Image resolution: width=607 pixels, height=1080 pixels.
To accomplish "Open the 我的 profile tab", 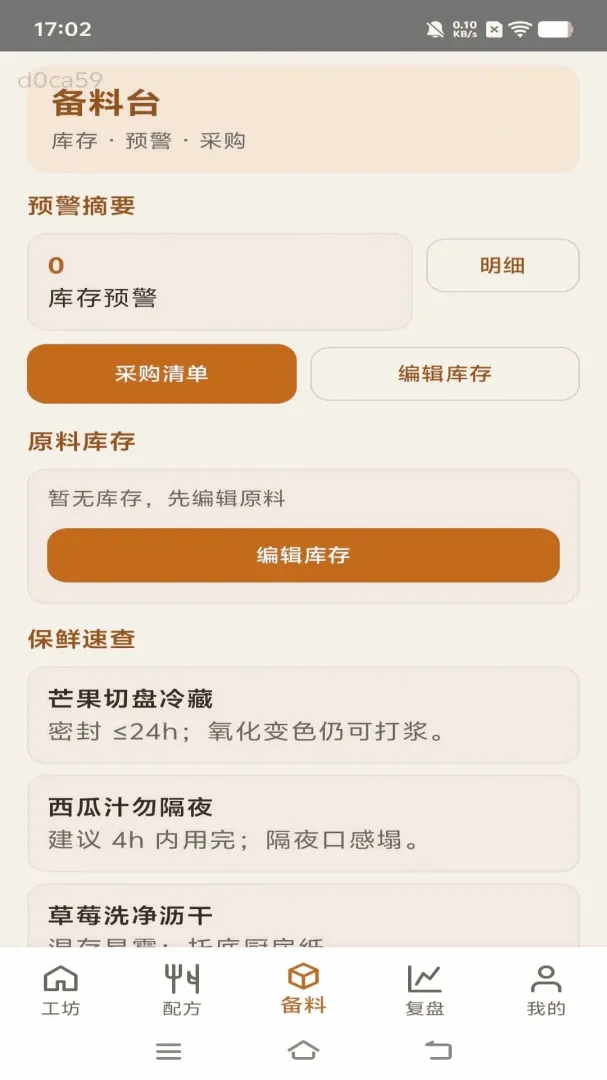I will [x=546, y=990].
